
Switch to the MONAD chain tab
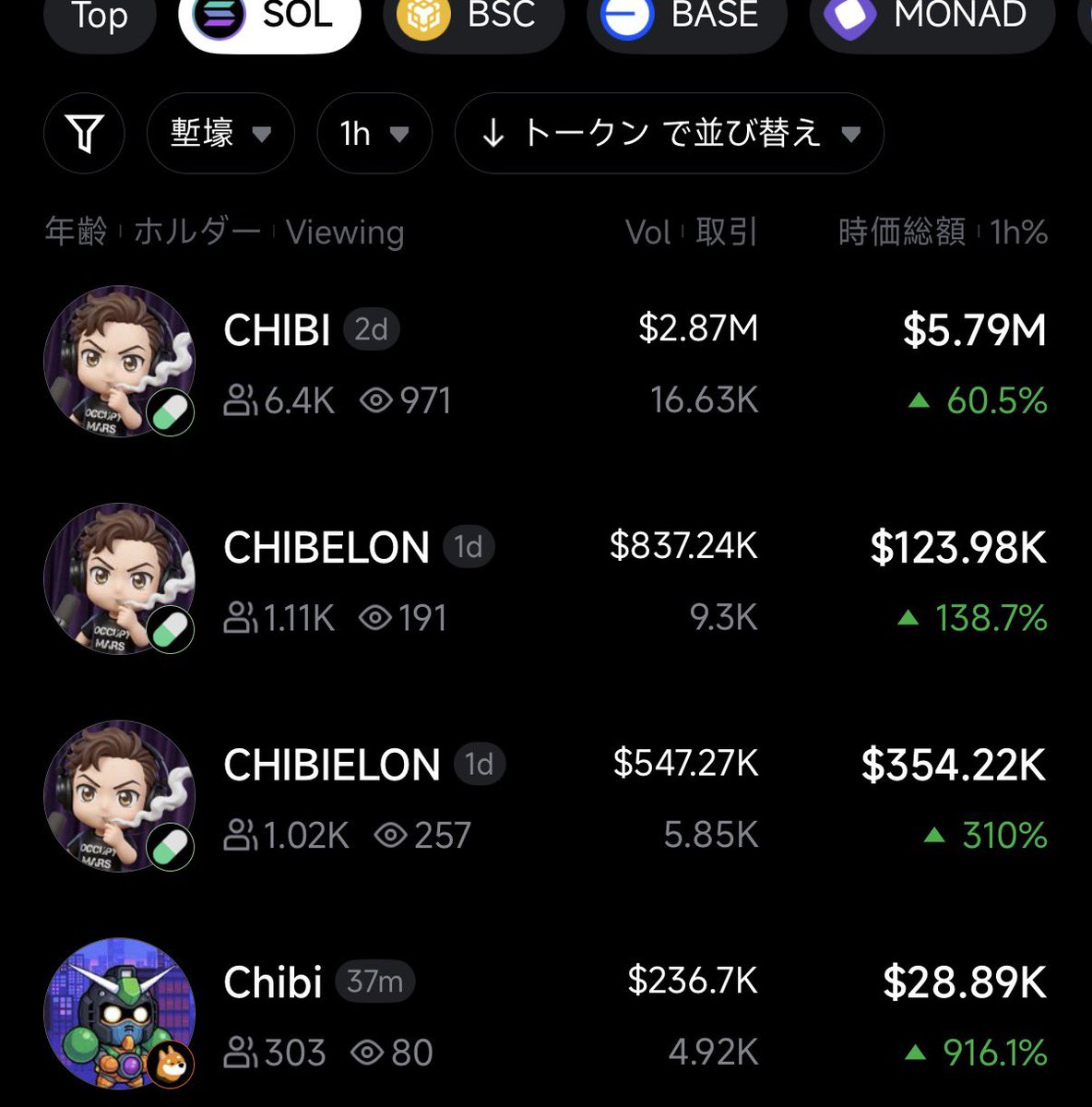pos(932,17)
